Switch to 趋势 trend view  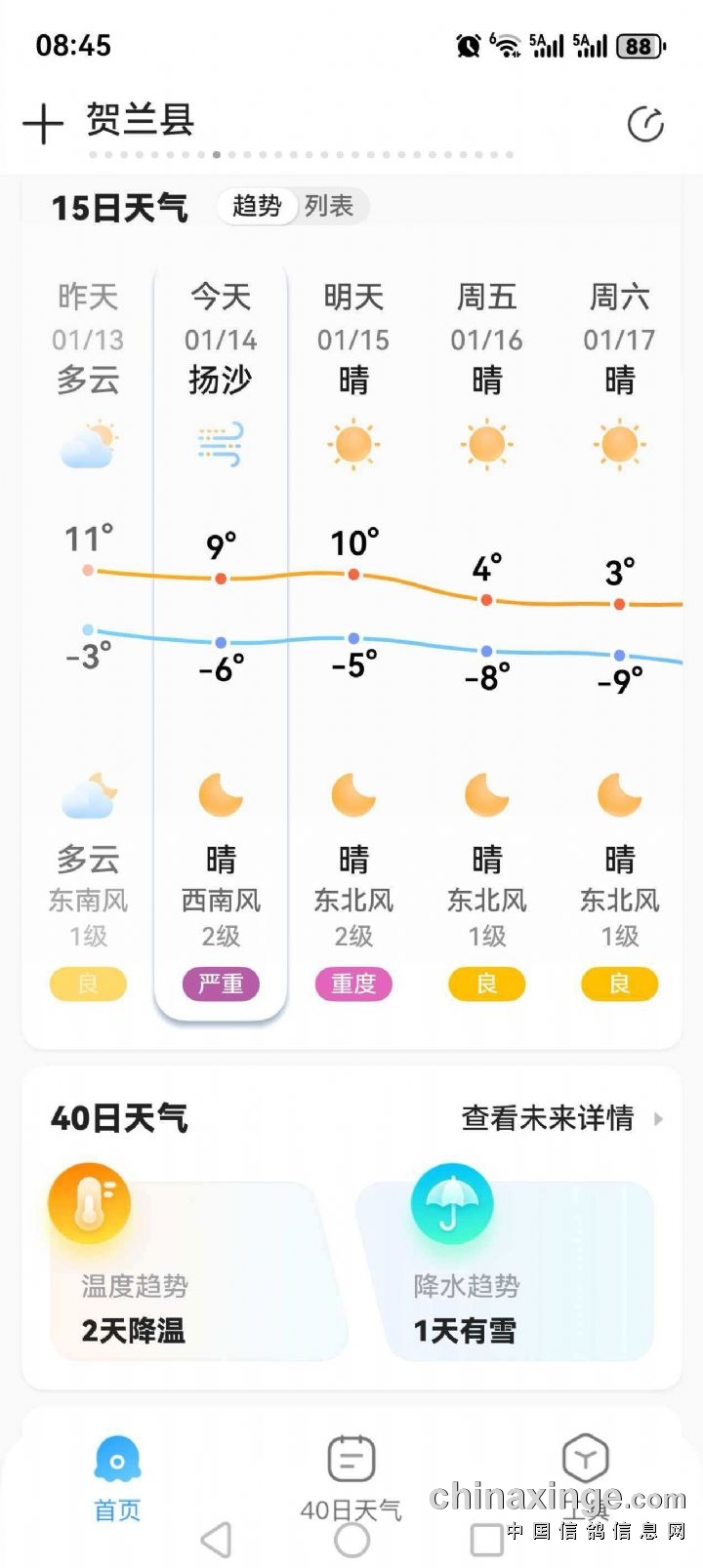[x=257, y=206]
